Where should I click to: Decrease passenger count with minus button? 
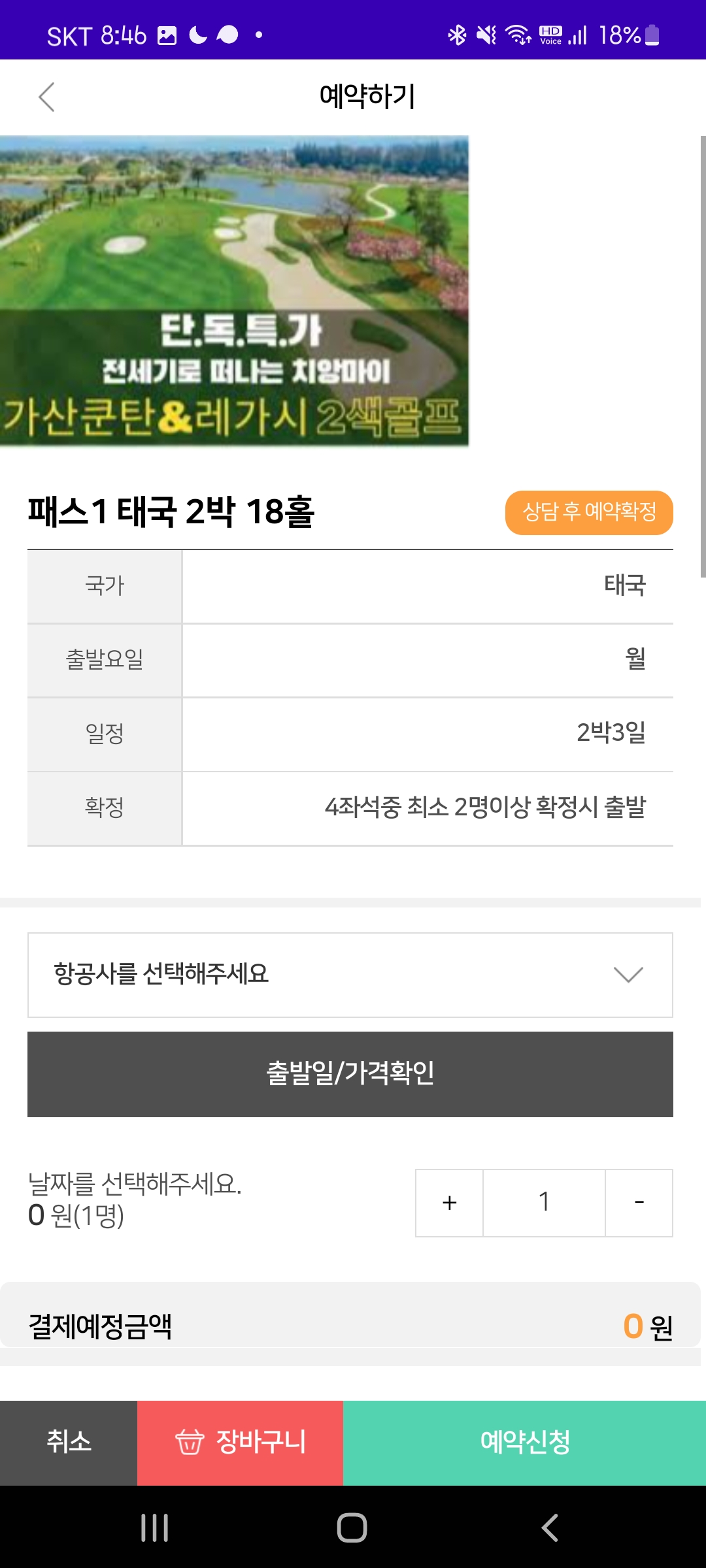pyautogui.click(x=639, y=1203)
